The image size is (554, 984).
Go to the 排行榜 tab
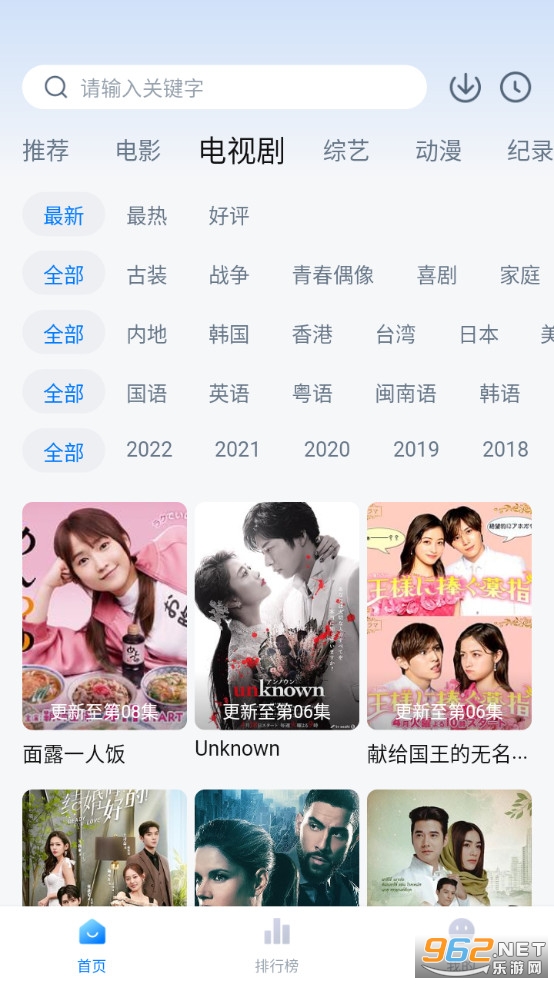(277, 945)
